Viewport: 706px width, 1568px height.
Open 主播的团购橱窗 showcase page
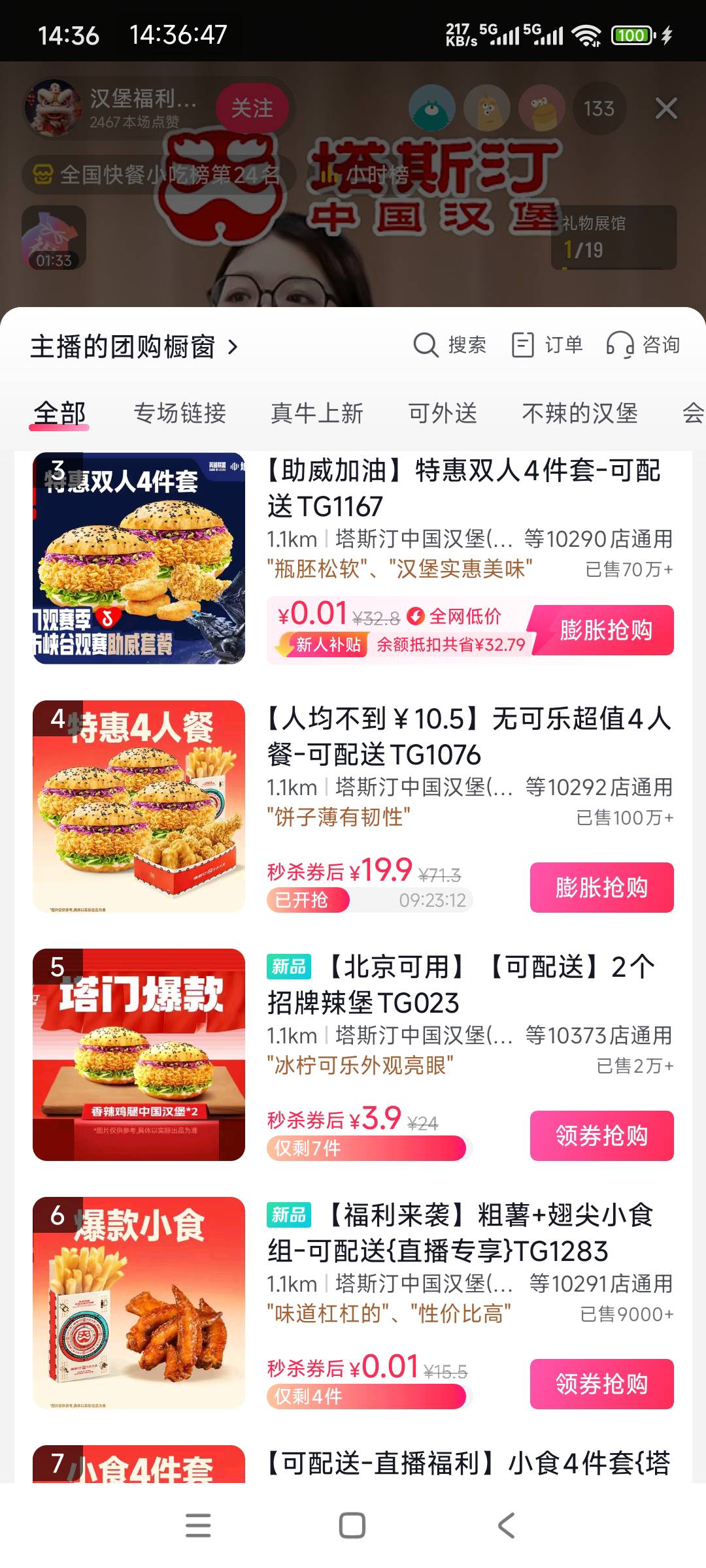[134, 346]
